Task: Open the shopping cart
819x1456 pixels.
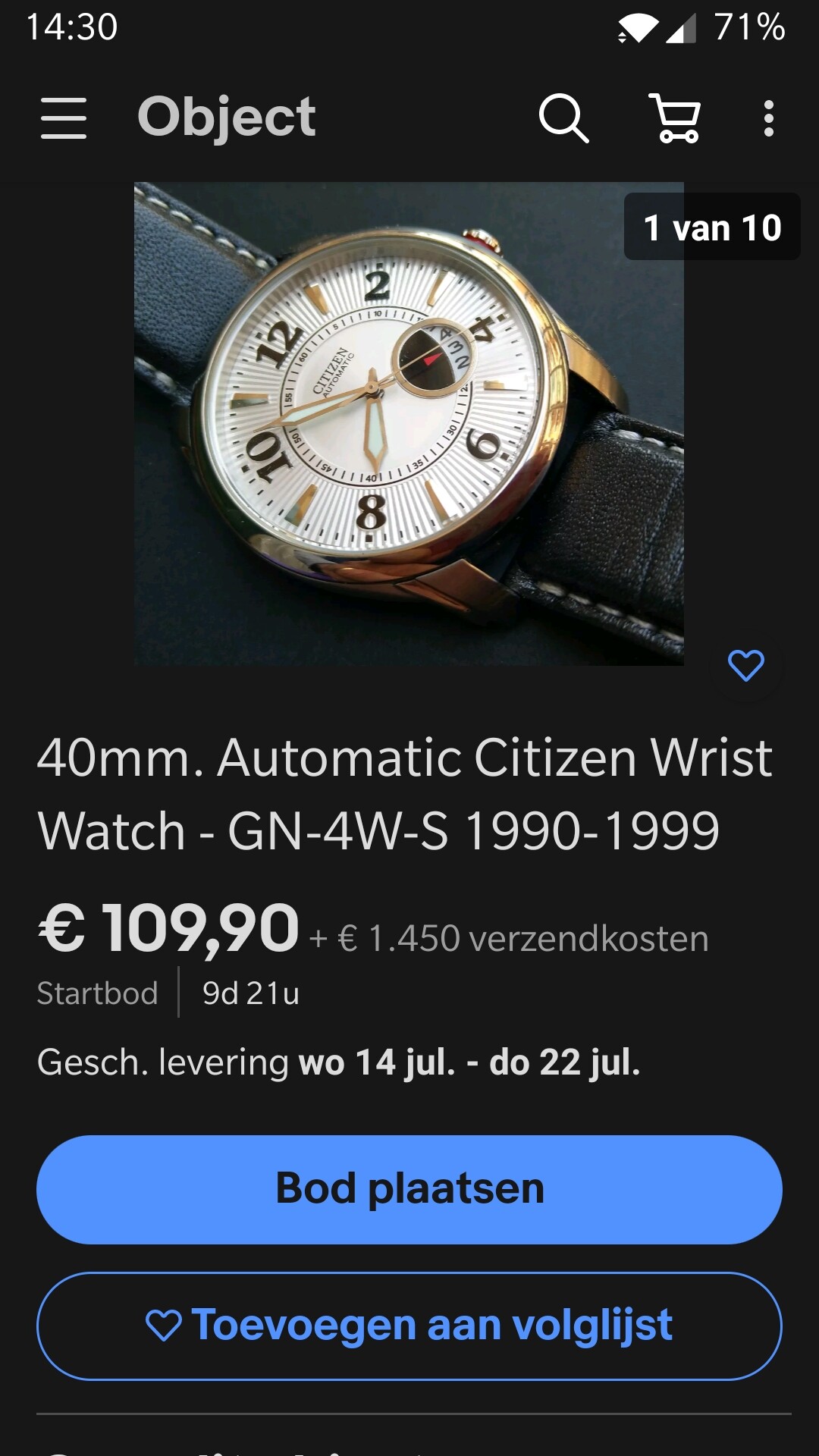Action: 676,118
